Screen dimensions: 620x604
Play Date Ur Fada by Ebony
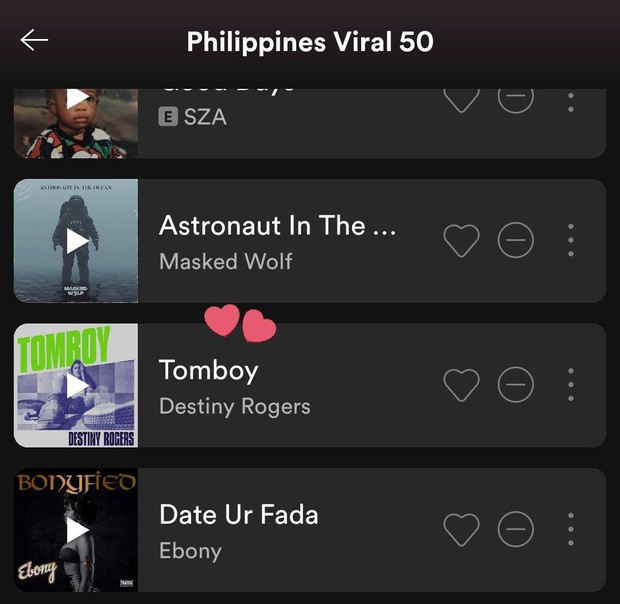[77, 531]
